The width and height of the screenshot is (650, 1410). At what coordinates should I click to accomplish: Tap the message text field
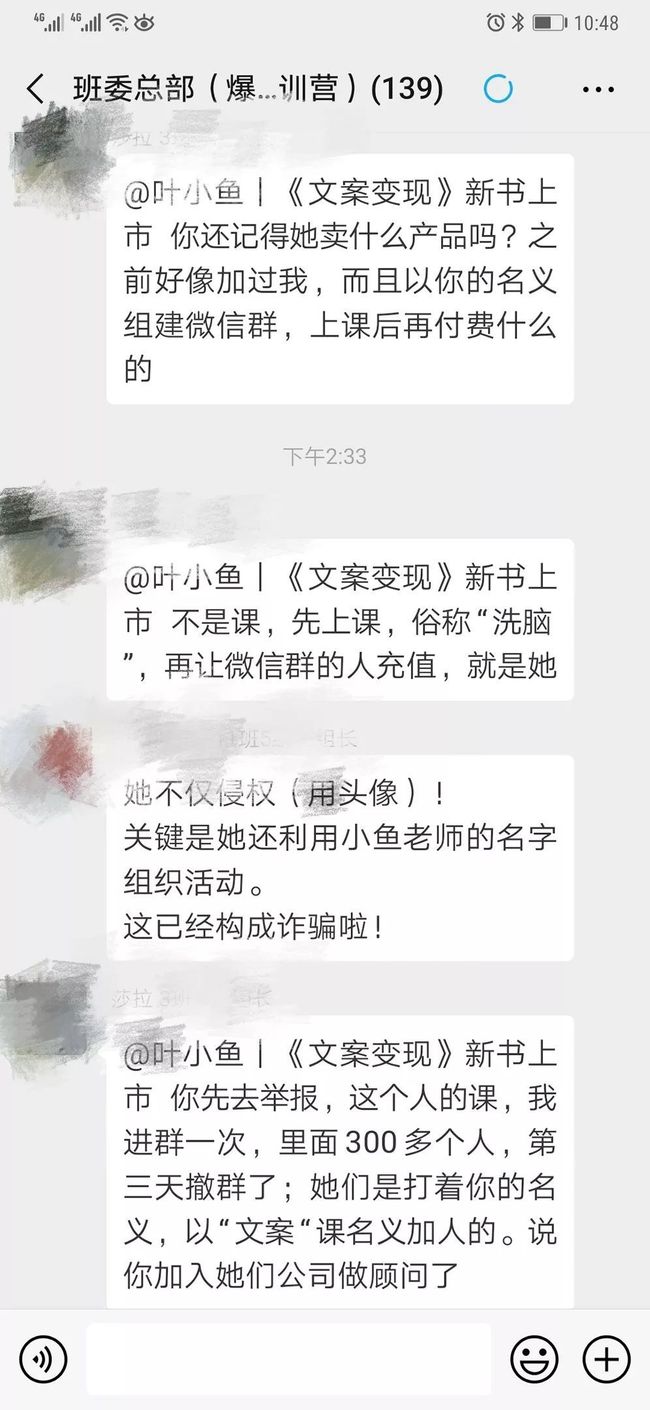click(288, 1359)
